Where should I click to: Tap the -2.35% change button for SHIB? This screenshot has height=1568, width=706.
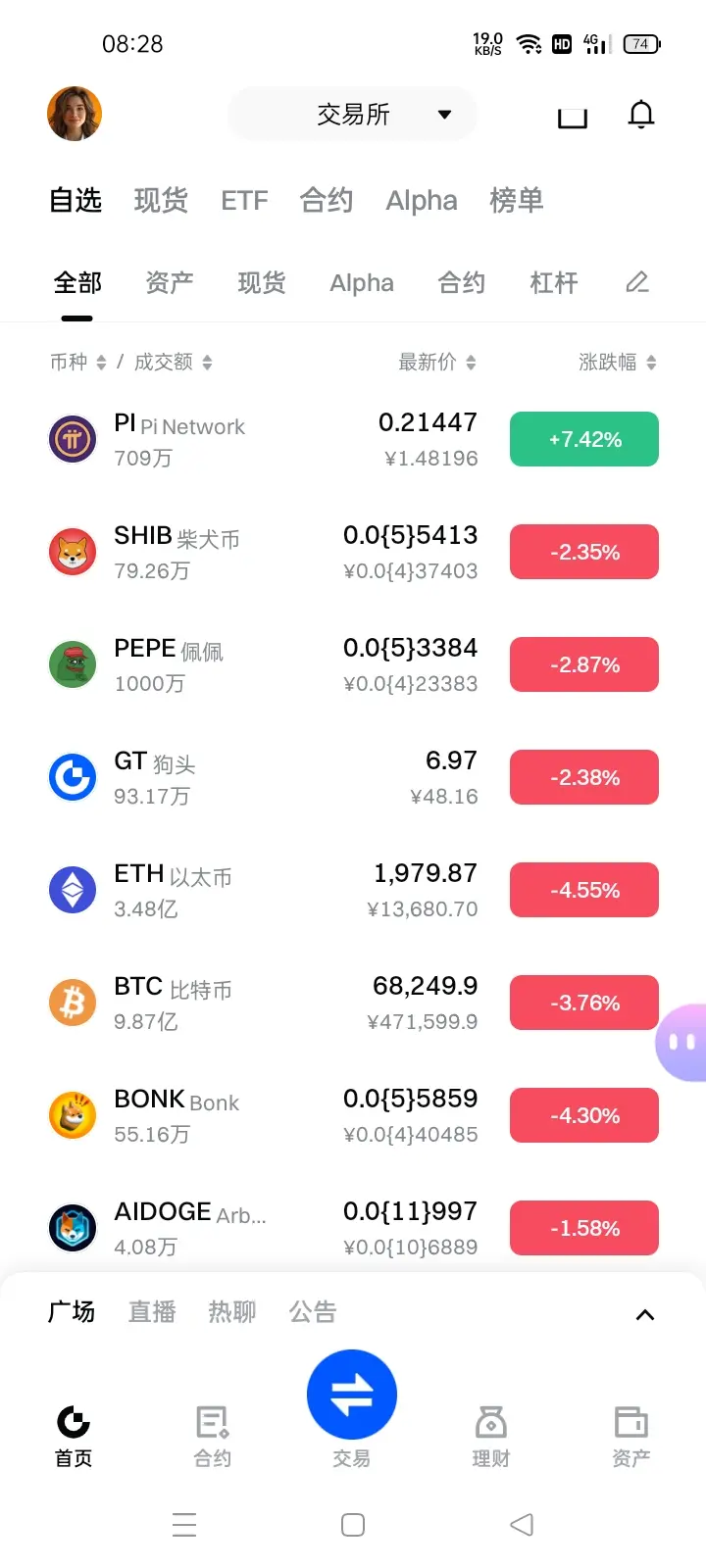[x=584, y=552]
